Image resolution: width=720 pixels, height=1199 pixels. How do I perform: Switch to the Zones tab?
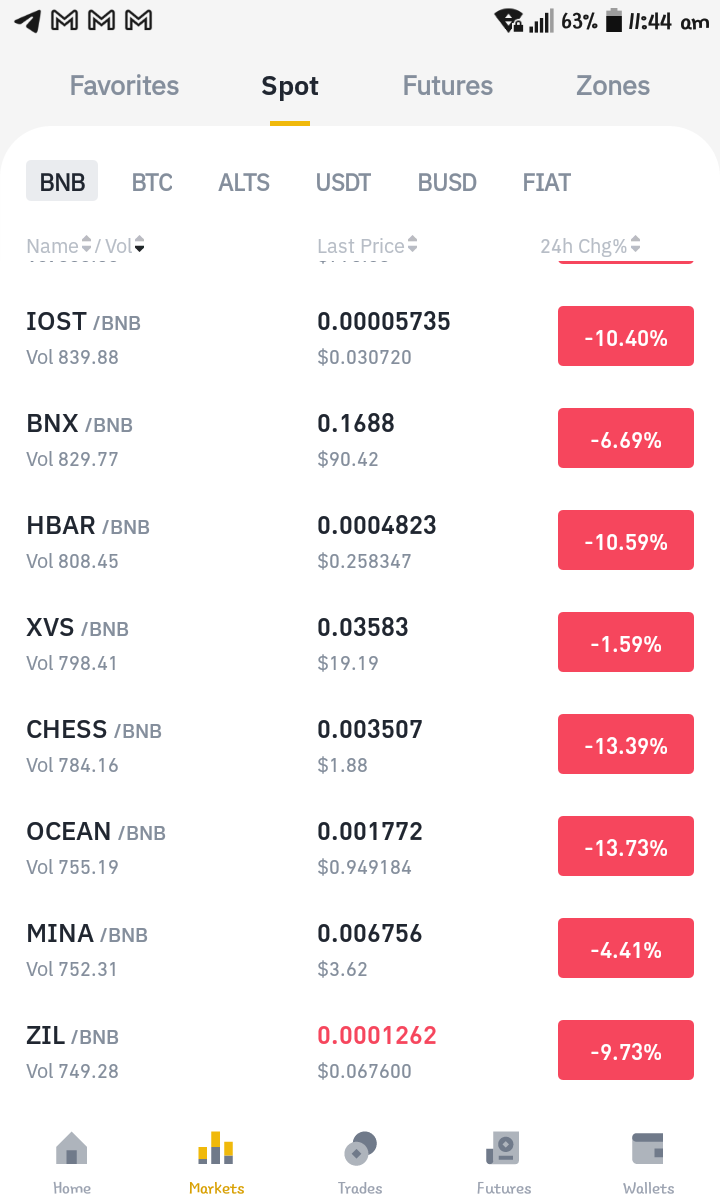[x=612, y=86]
